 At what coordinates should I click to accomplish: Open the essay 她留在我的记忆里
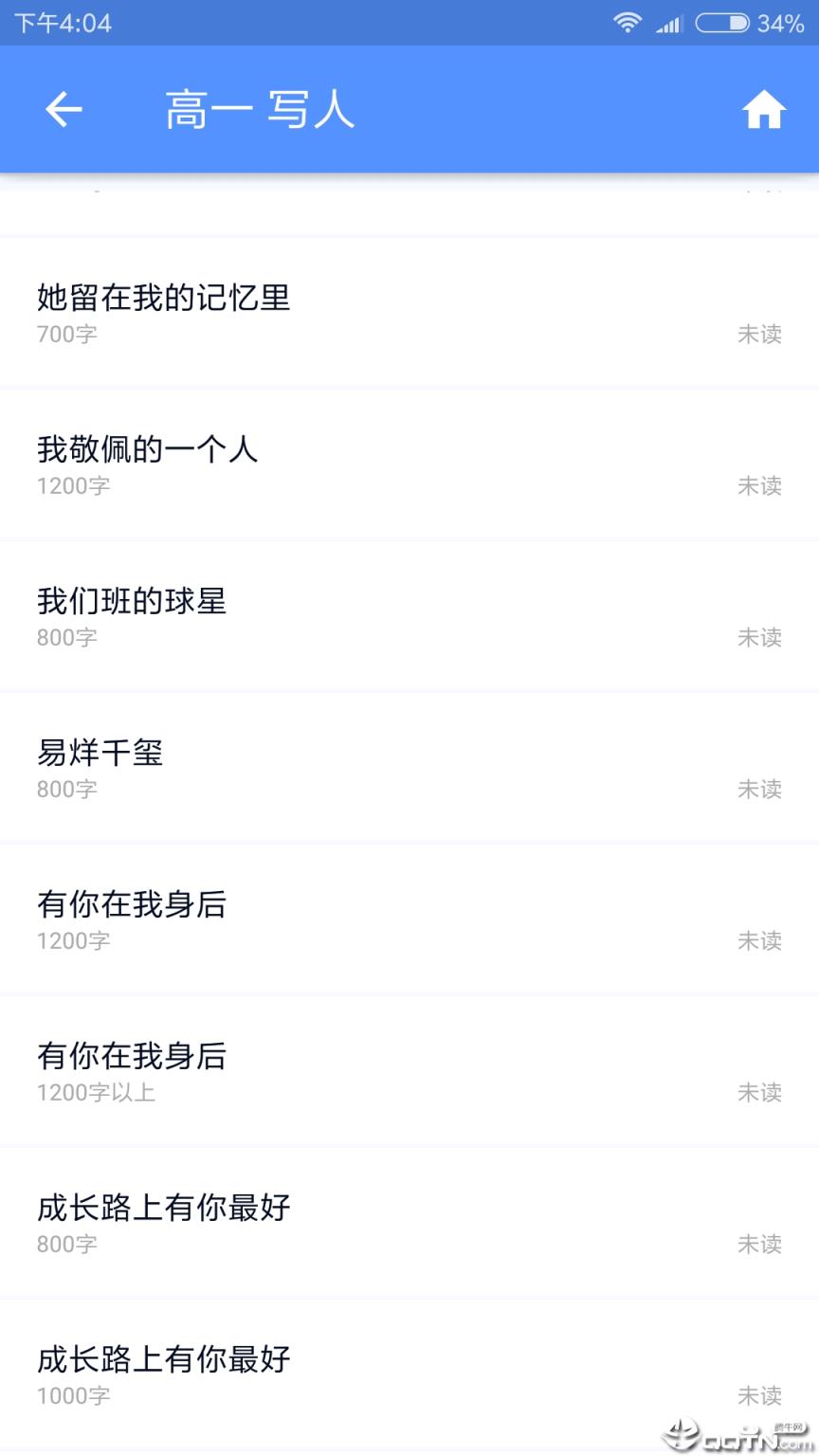point(164,298)
